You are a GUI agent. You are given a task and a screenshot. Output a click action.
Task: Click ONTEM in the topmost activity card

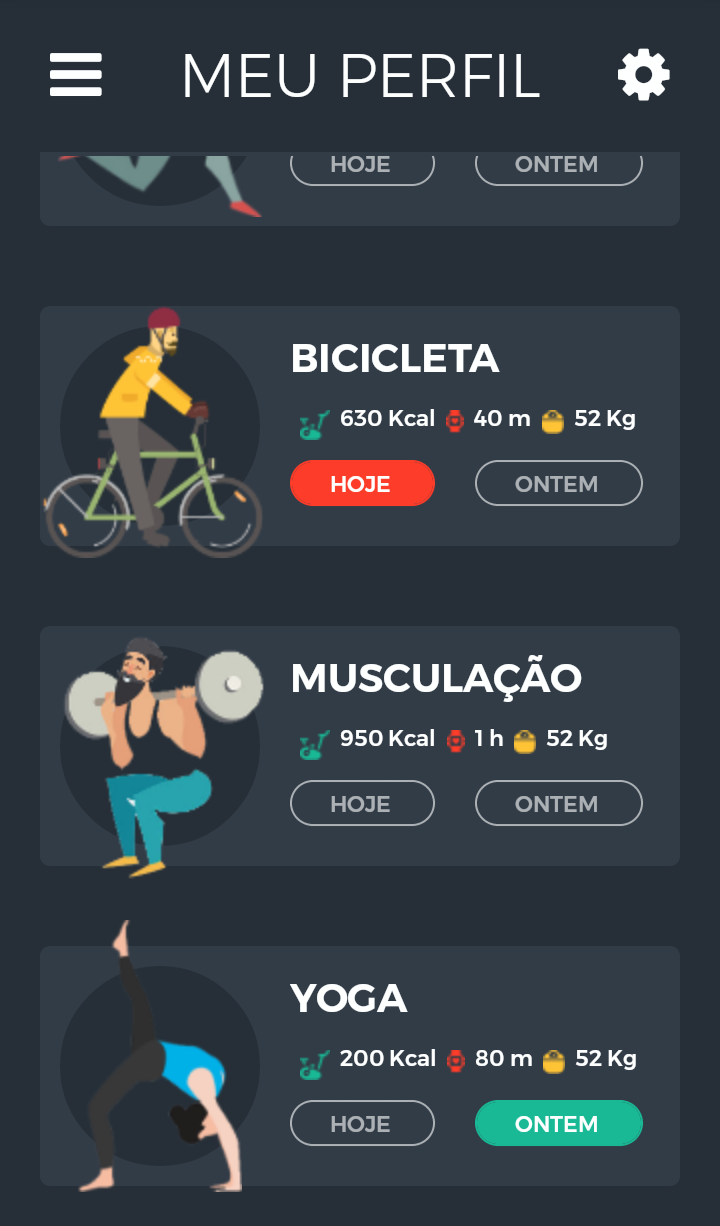click(558, 164)
